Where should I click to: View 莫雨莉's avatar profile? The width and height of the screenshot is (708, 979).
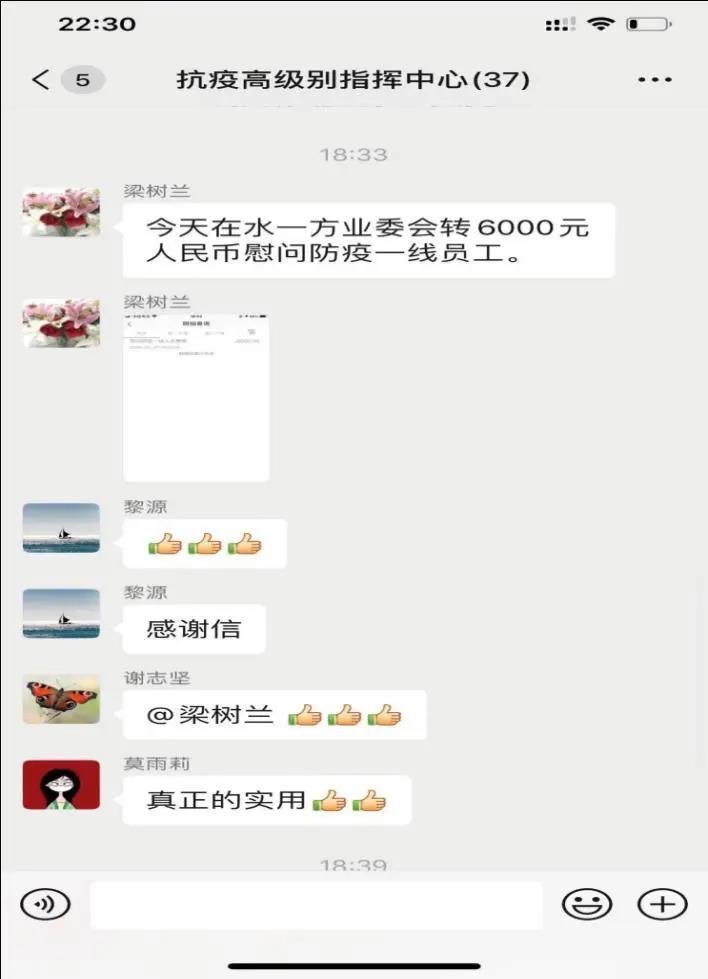61,785
